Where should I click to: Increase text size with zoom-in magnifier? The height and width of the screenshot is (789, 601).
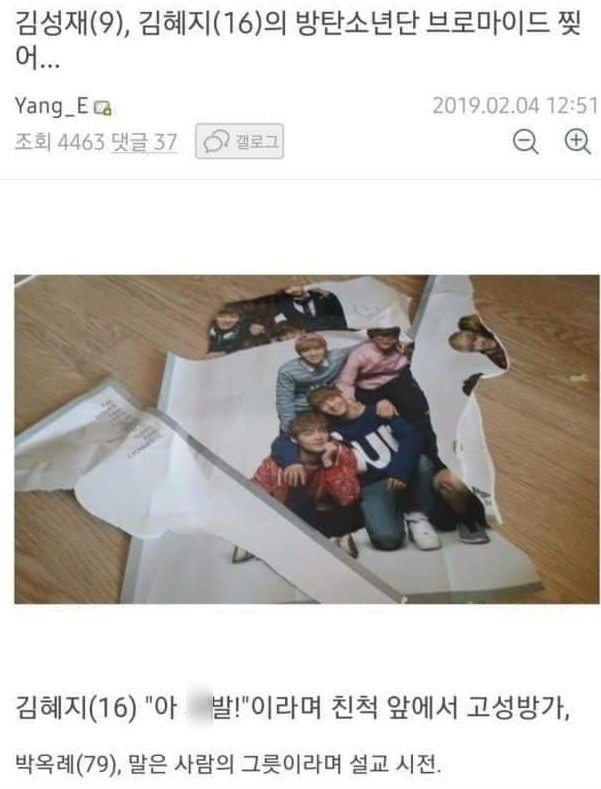click(x=577, y=142)
